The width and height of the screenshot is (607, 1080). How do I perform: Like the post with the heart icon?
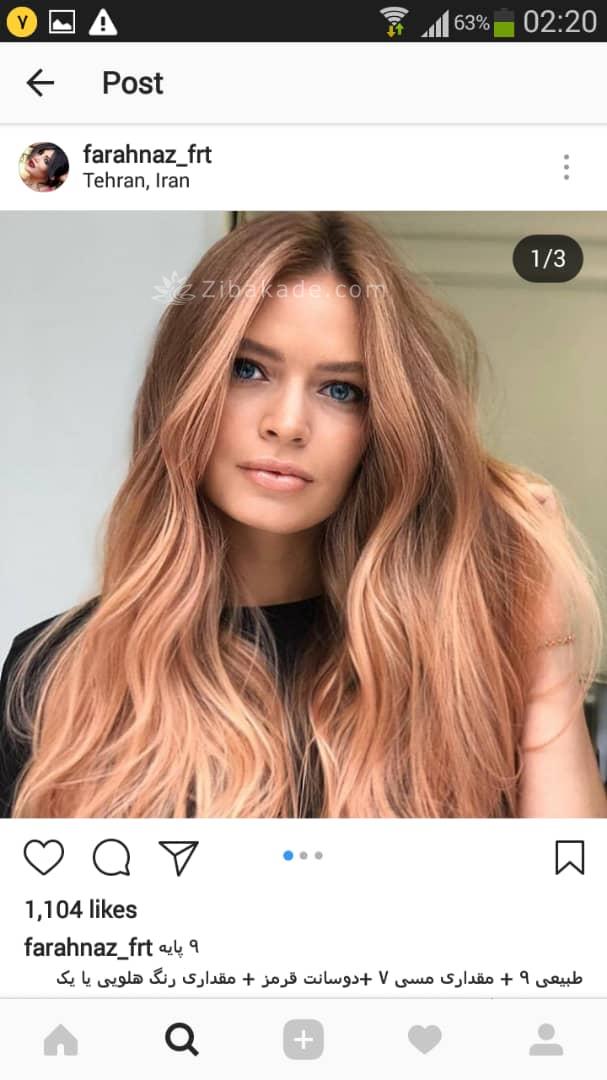[x=44, y=857]
